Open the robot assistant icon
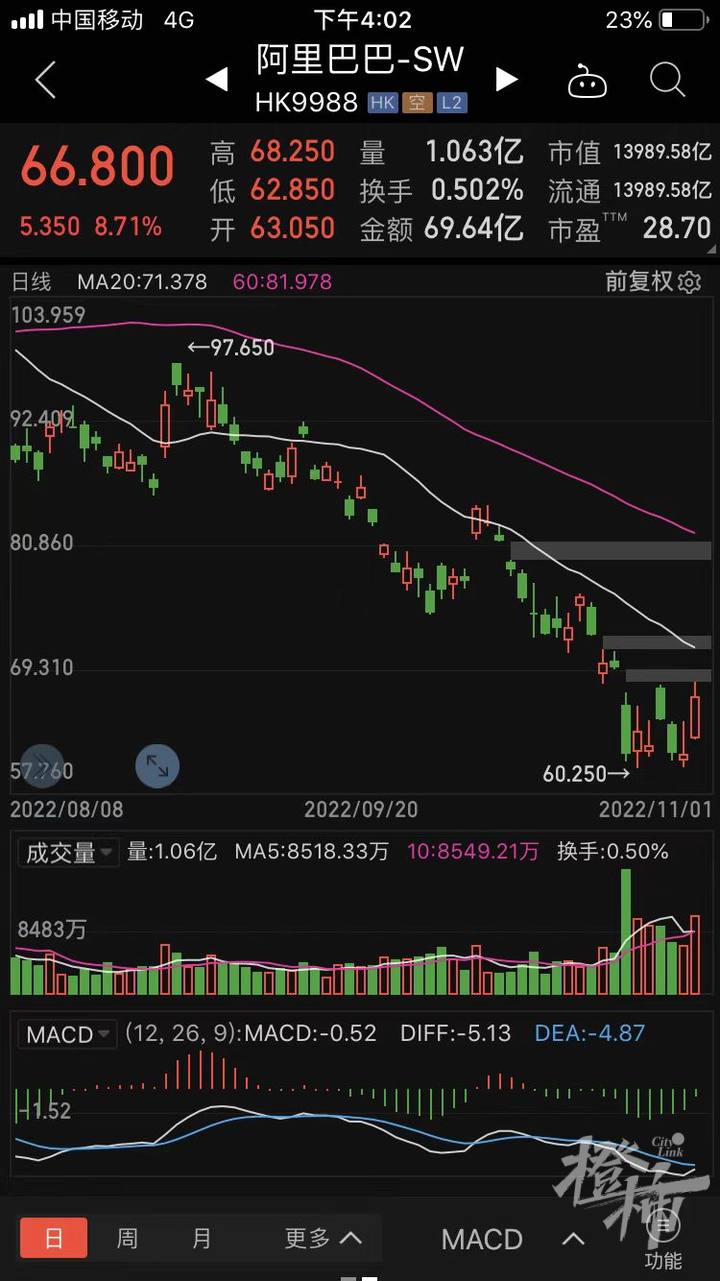The height and width of the screenshot is (1281, 720). [x=587, y=81]
